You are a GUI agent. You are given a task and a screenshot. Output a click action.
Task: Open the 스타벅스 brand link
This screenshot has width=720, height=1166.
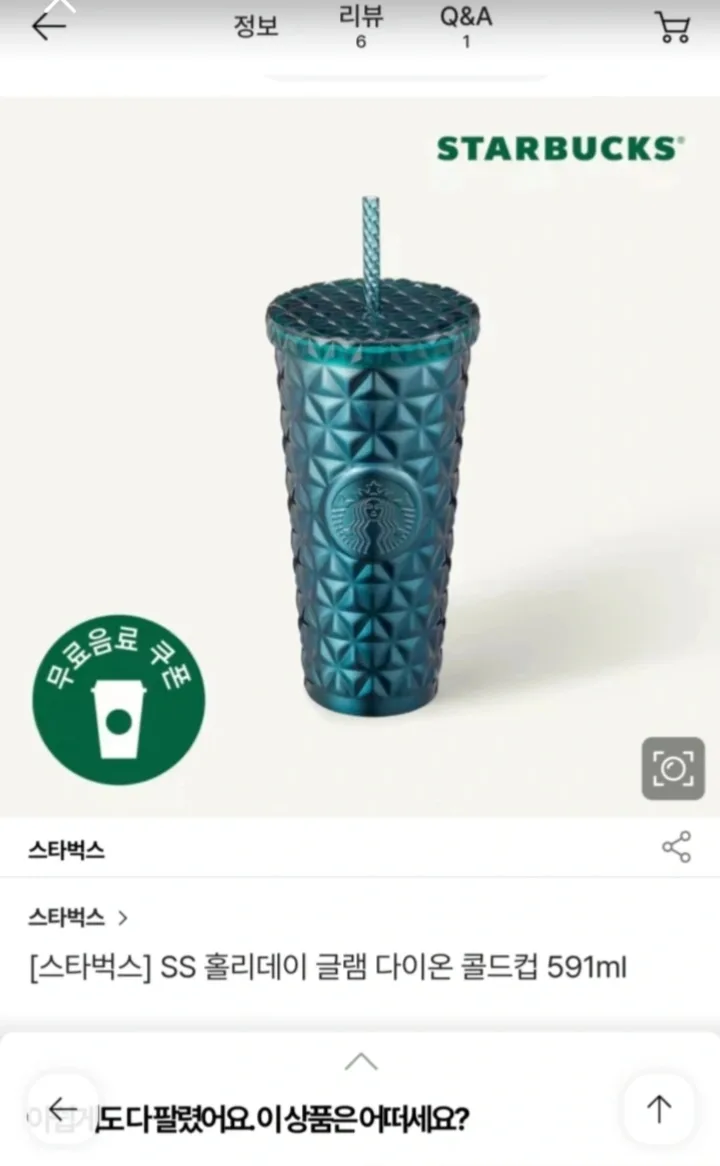(x=78, y=915)
